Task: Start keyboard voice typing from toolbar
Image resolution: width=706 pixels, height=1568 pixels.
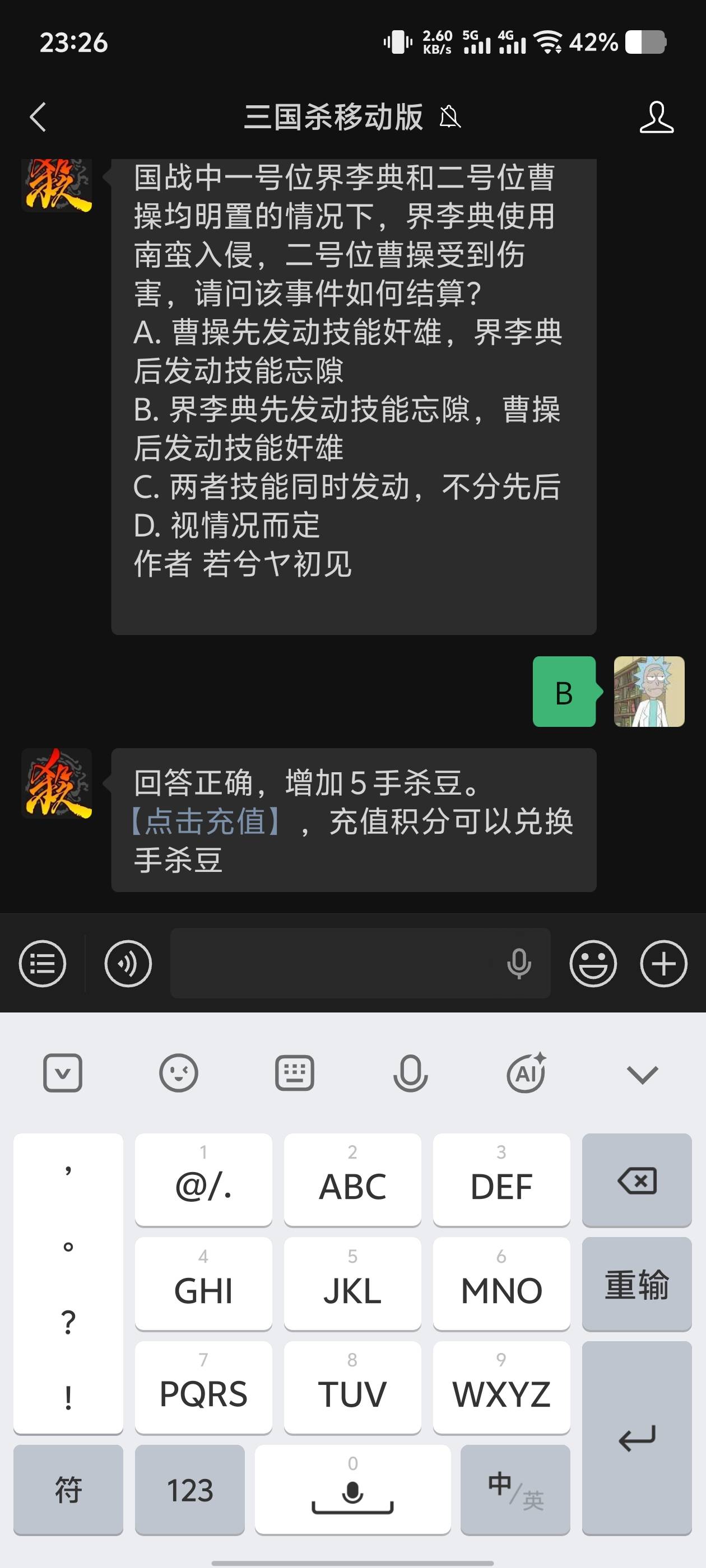Action: (x=410, y=1074)
